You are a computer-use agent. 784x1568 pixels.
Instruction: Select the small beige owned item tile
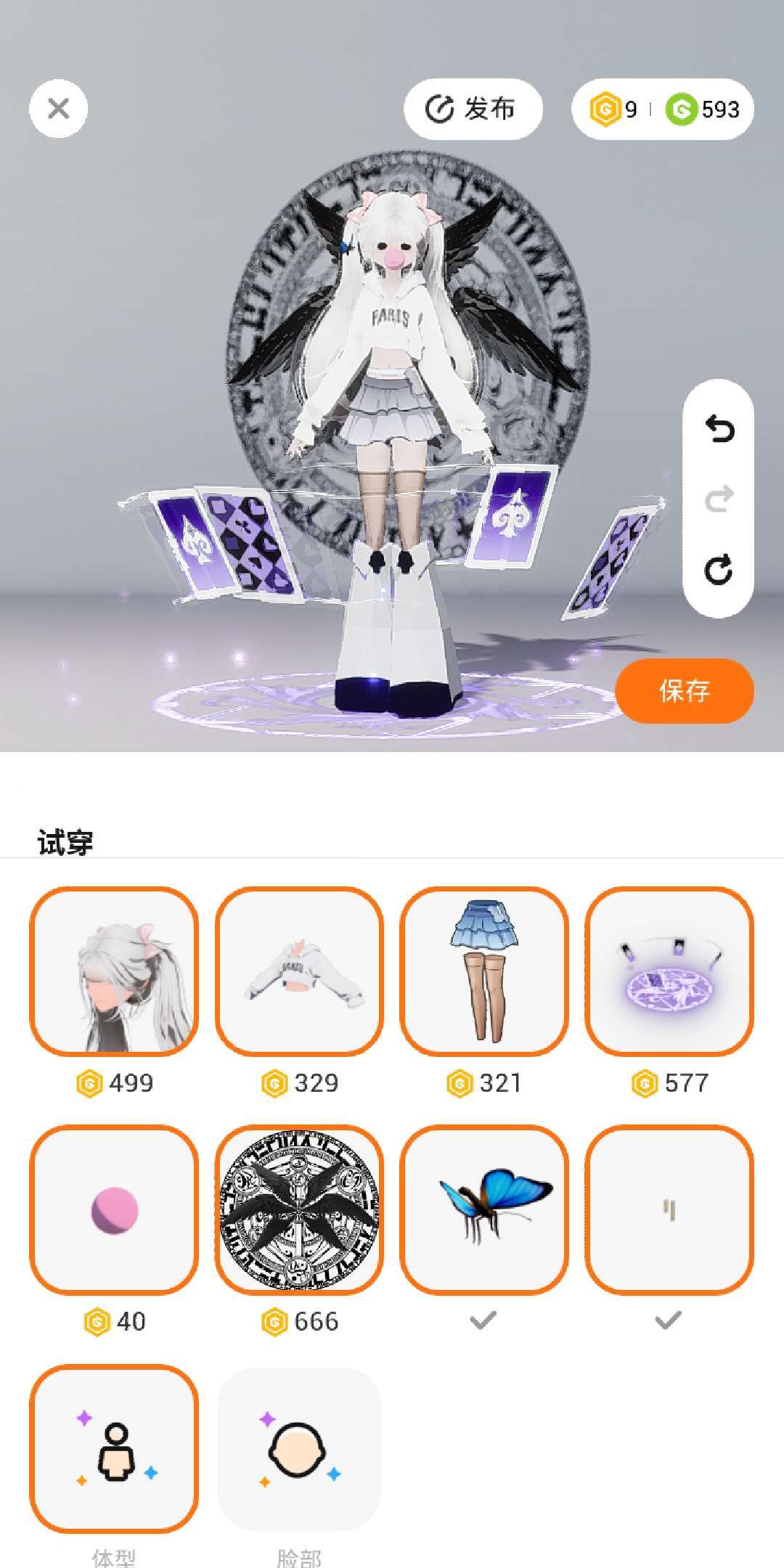(669, 1209)
